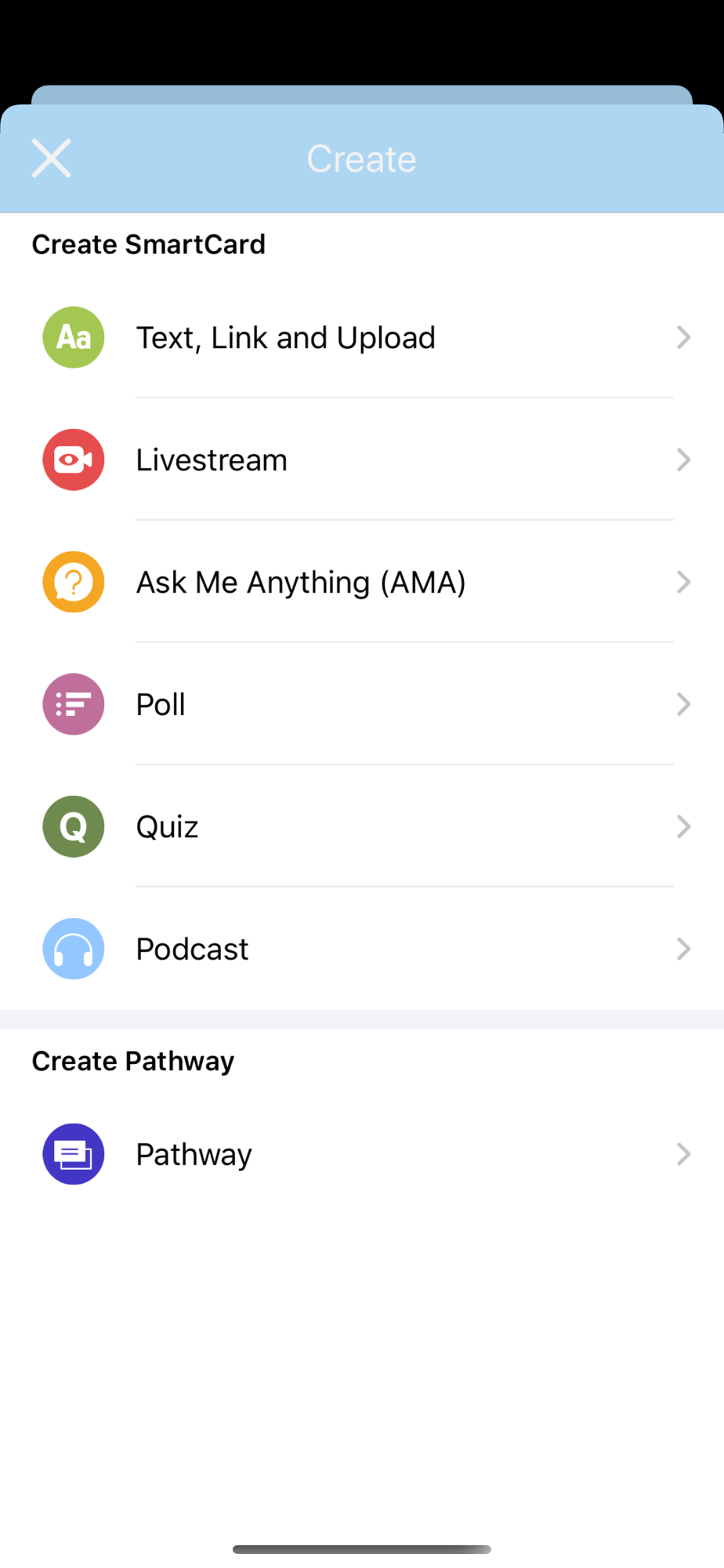
Task: Start creating a Poll
Action: coord(362,704)
